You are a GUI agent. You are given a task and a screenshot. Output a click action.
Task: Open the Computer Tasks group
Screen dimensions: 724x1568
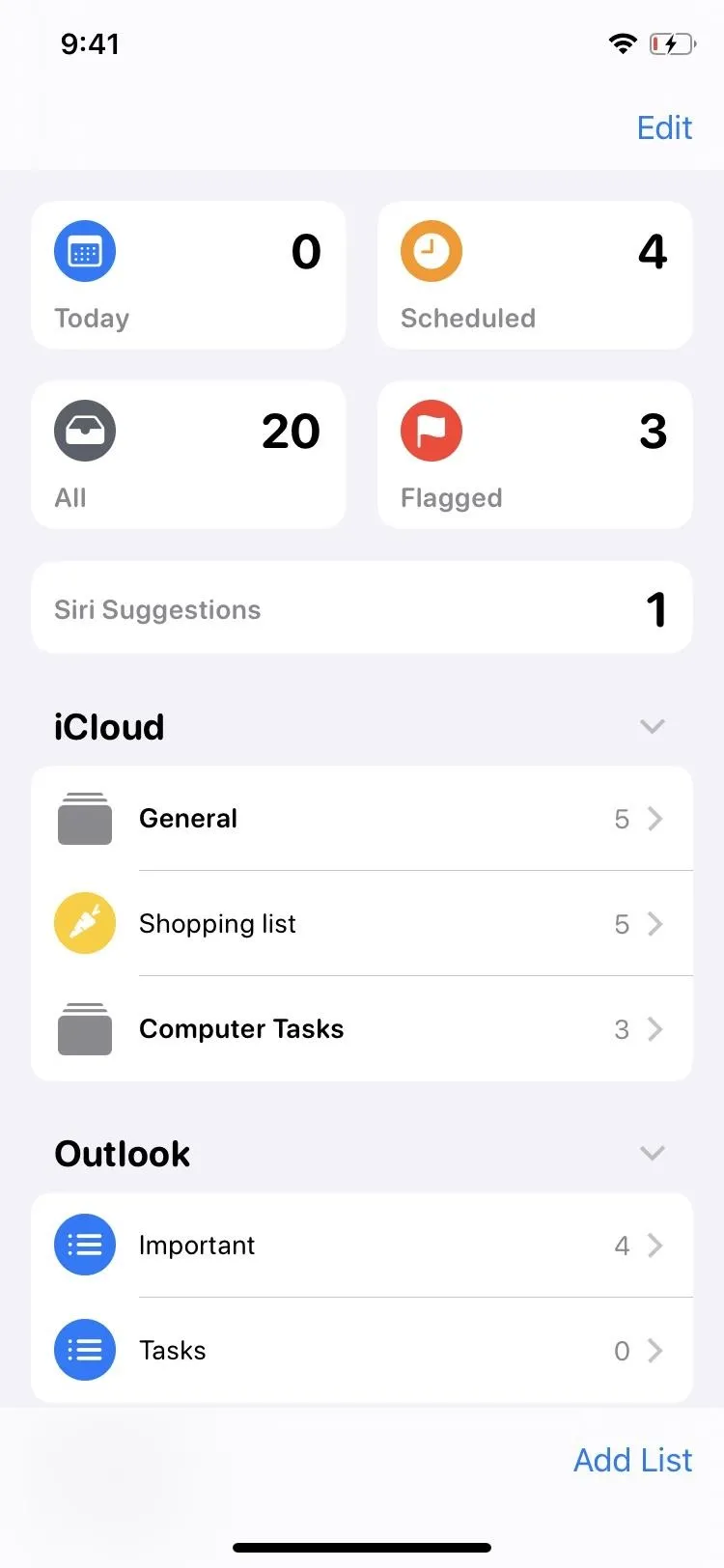[362, 1029]
